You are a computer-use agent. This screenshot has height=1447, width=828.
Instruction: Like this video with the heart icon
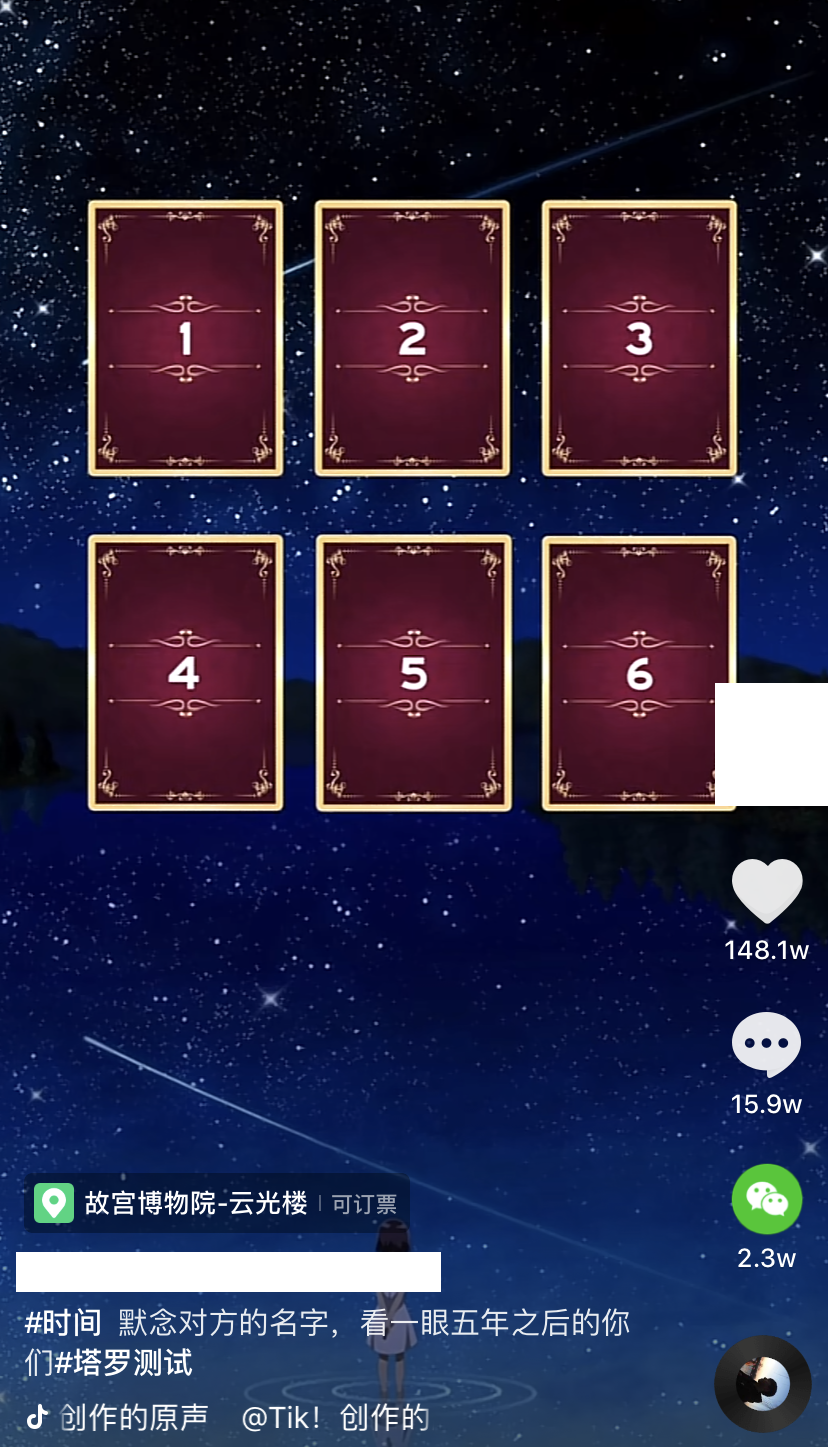click(767, 891)
